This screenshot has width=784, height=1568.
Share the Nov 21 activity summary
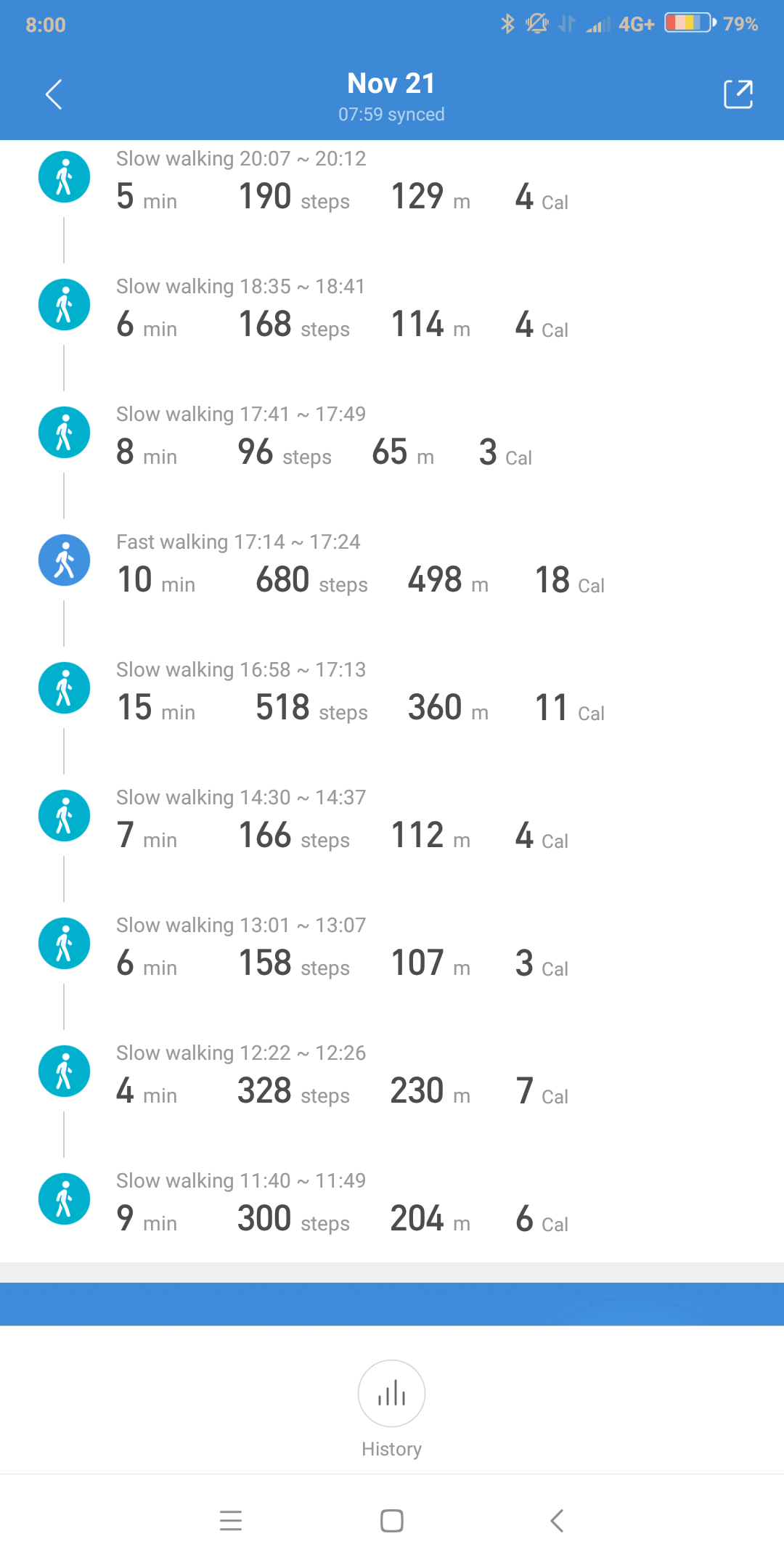pos(738,94)
